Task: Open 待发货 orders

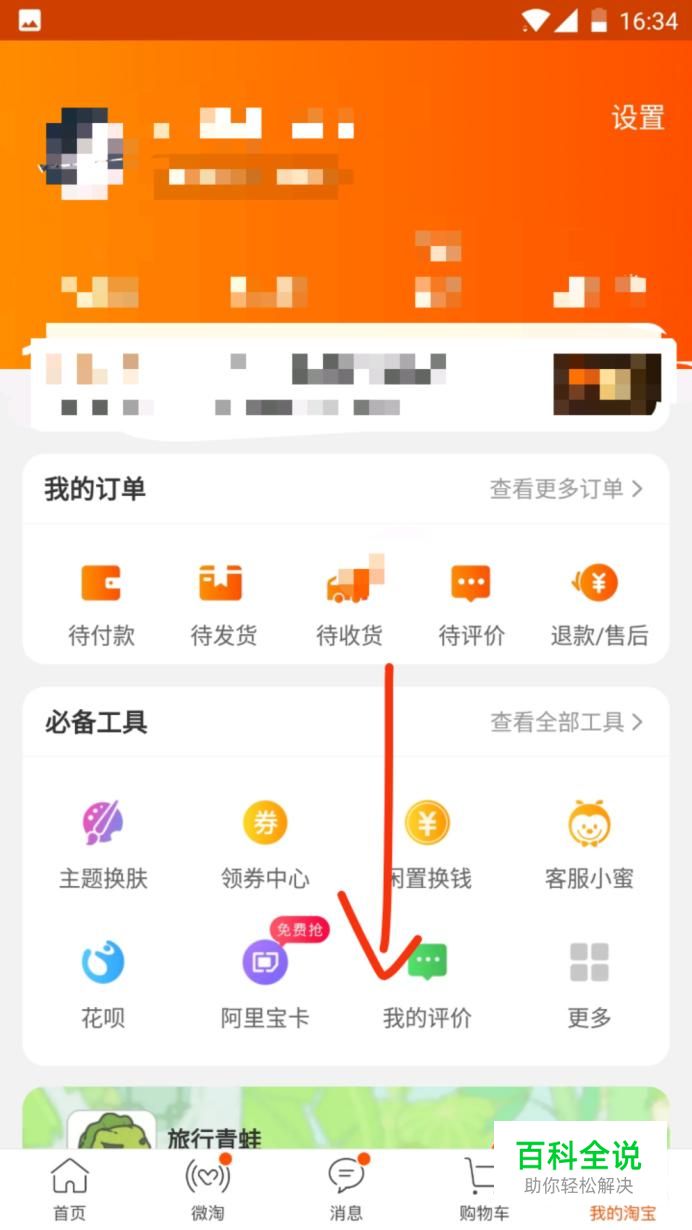Action: pyautogui.click(x=224, y=604)
